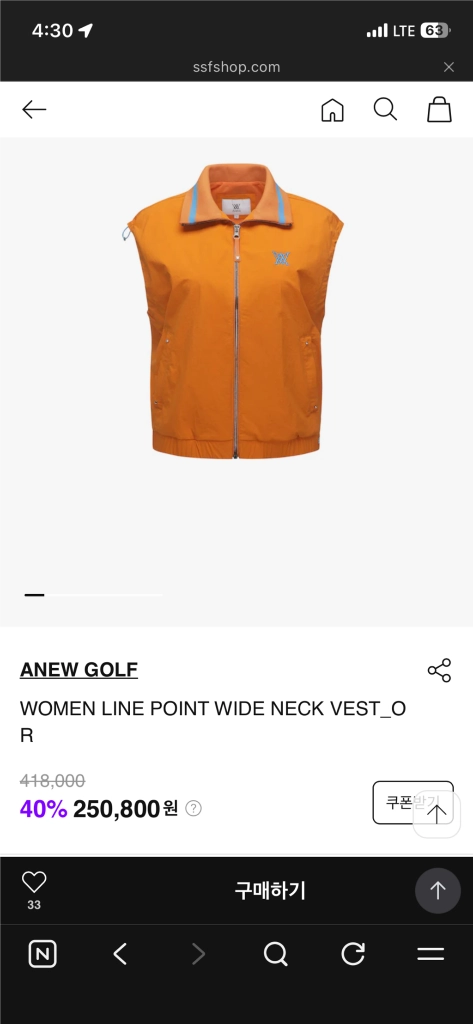473x1024 pixels.
Task: Tap 구매하기 to purchase
Action: tap(270, 891)
